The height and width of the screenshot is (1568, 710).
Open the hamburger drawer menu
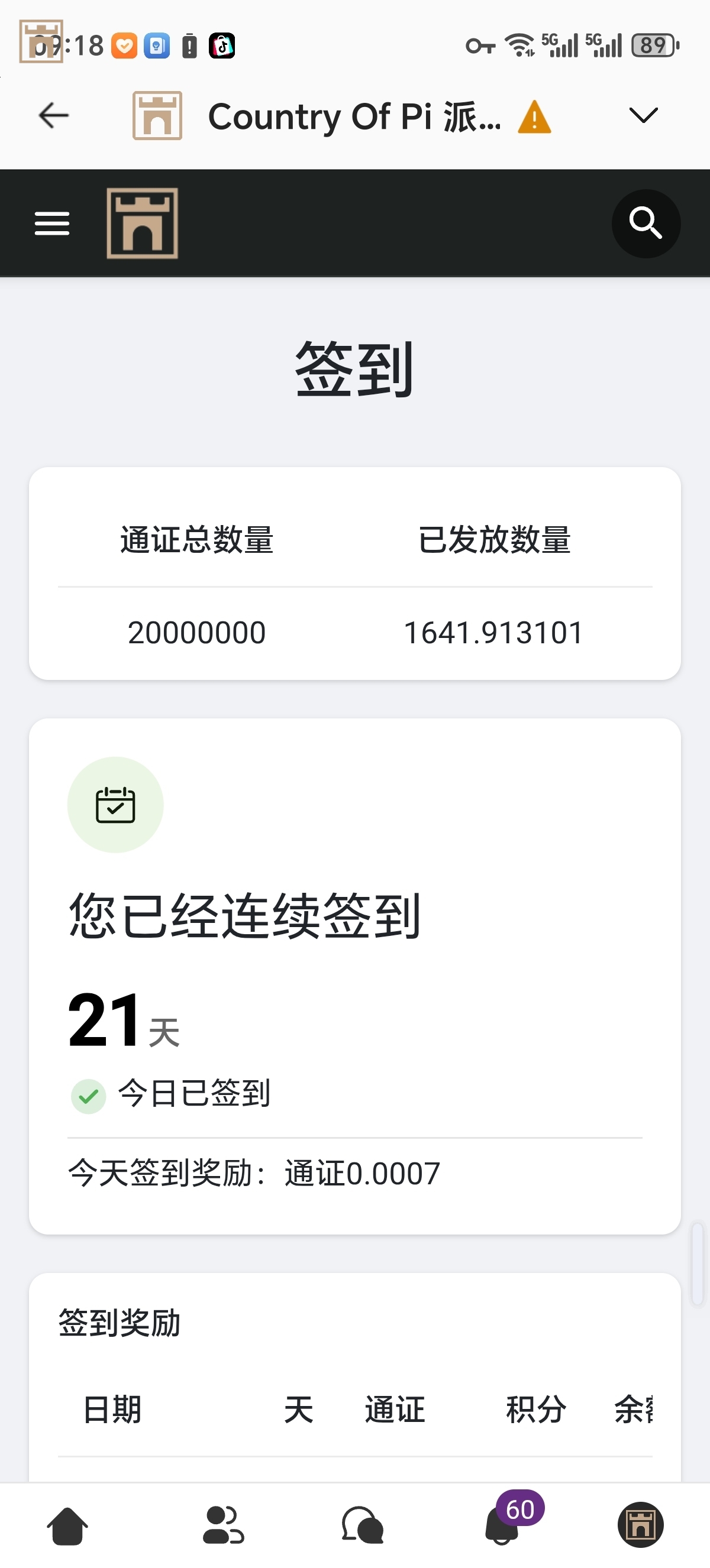coord(51,223)
